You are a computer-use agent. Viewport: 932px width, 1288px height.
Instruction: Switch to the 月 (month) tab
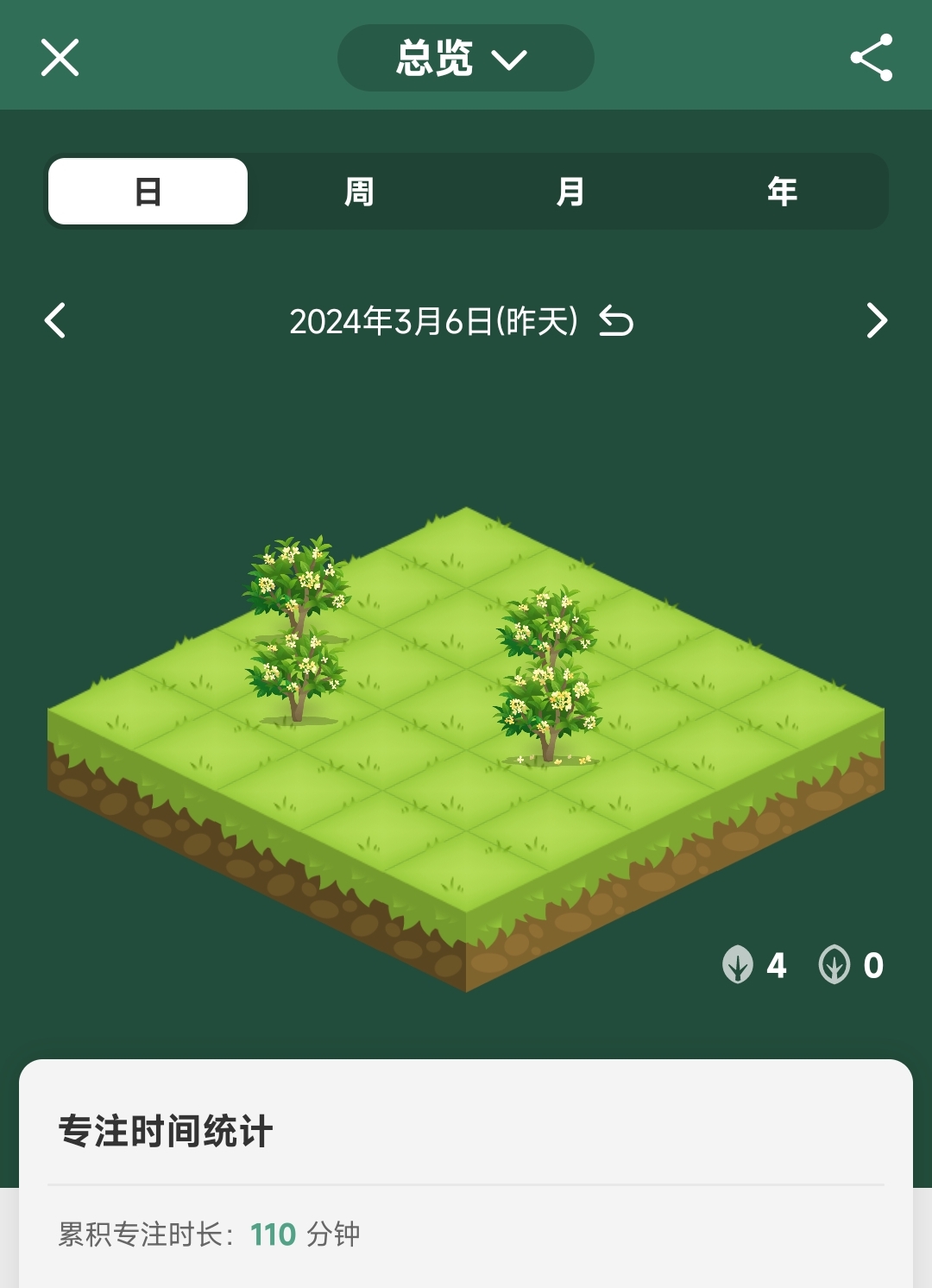tap(570, 192)
